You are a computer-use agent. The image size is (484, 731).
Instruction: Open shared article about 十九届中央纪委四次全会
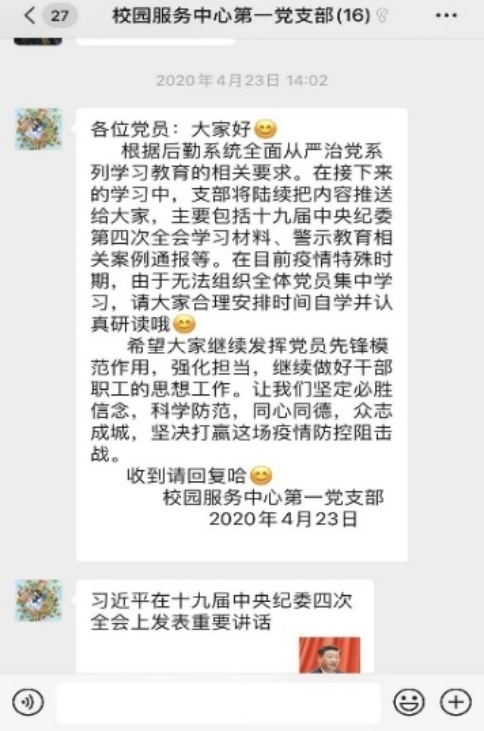coord(225,626)
